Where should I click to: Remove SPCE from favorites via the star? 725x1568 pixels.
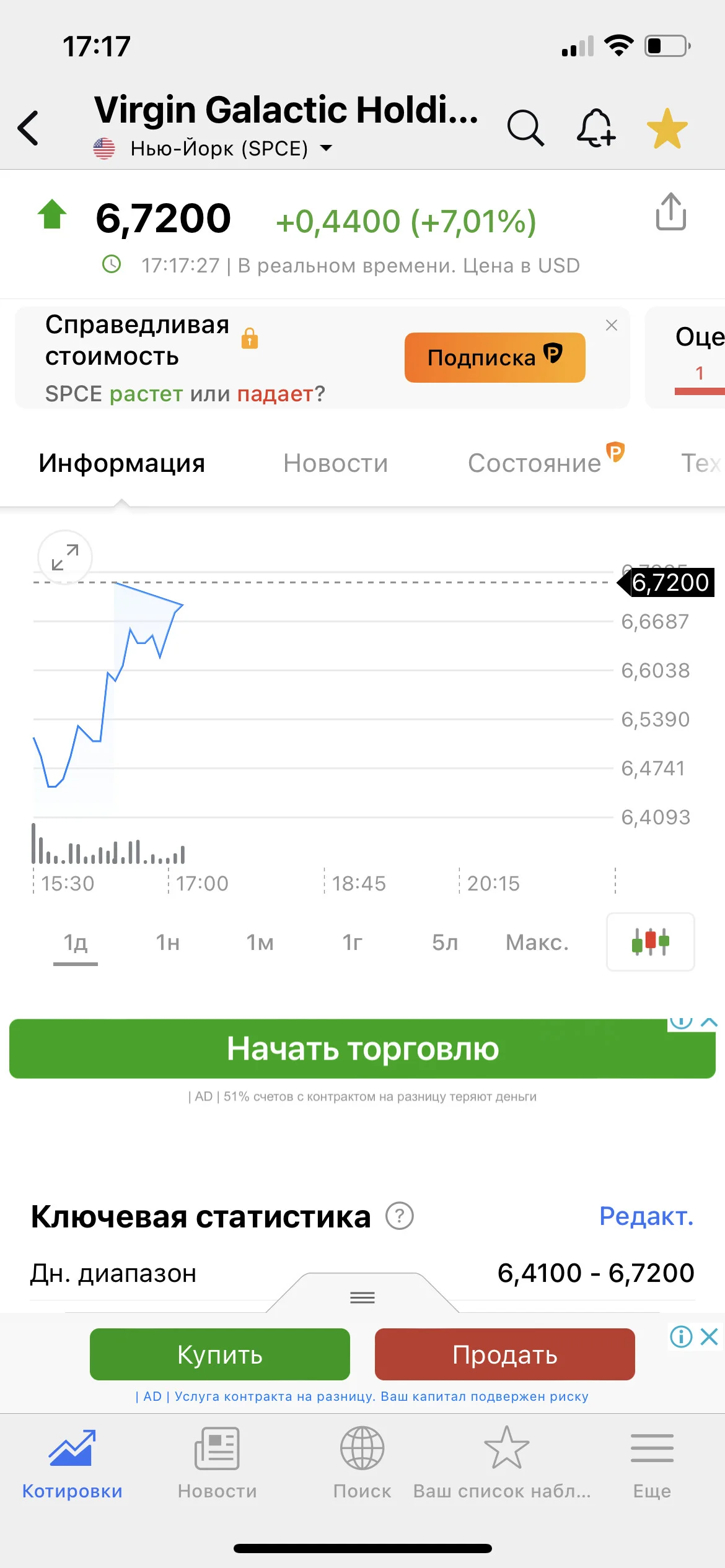coord(667,128)
